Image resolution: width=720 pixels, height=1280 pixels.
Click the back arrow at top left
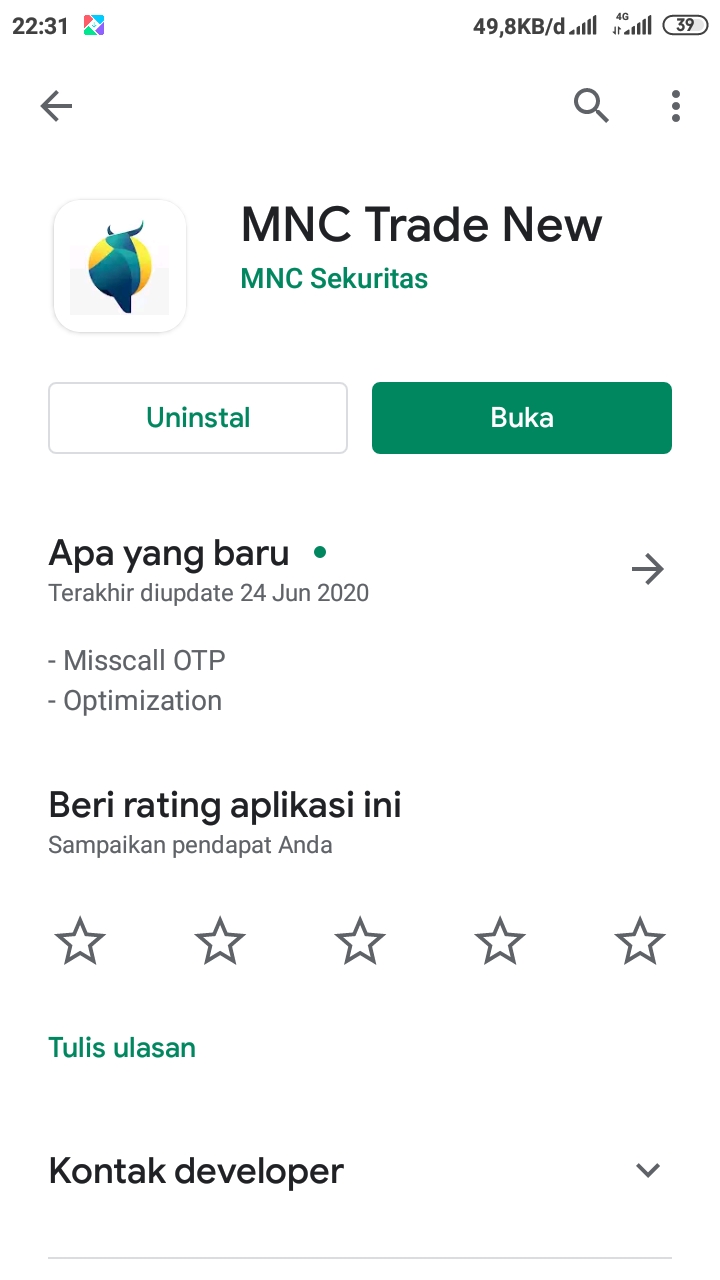point(56,106)
